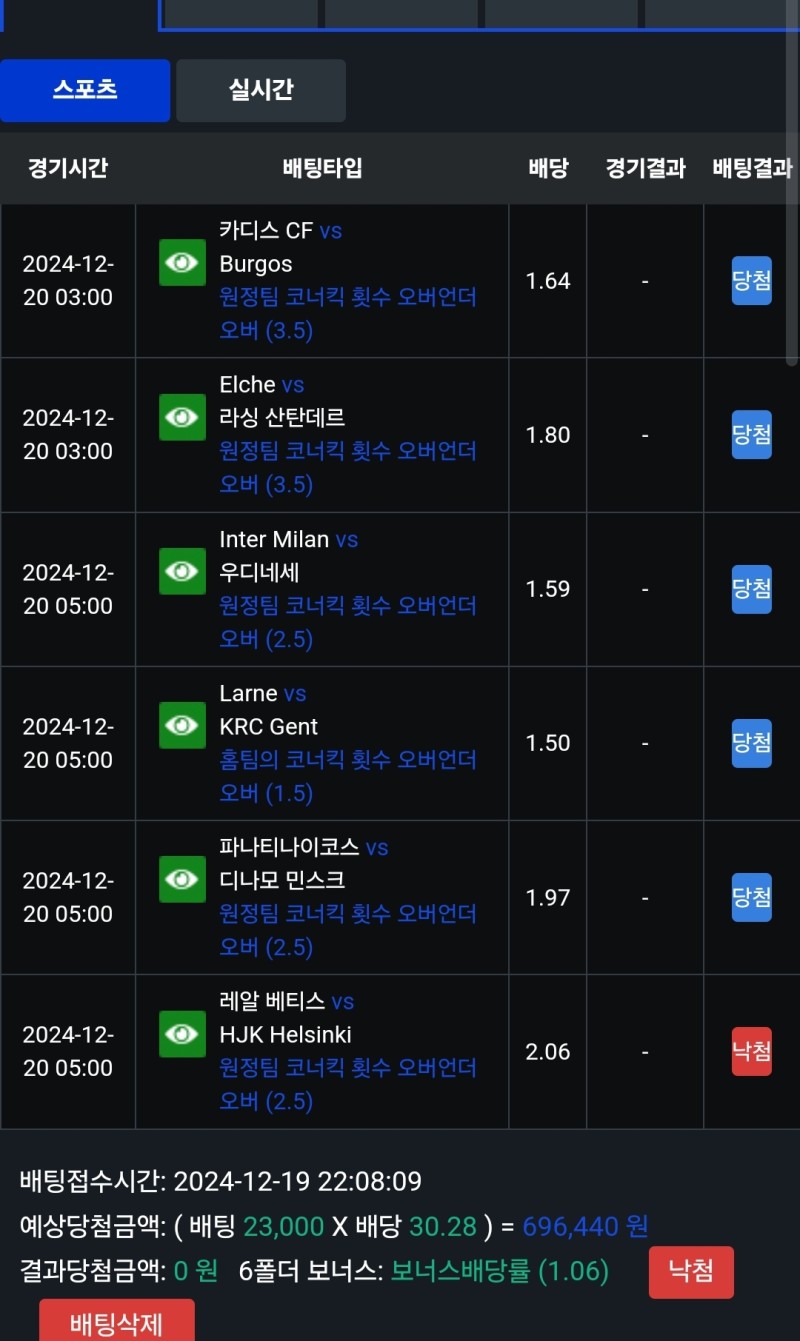This screenshot has width=800, height=1341.
Task: Tap the eye icon for 파나티나이코스 vs 디나모 민스크
Action: click(182, 879)
